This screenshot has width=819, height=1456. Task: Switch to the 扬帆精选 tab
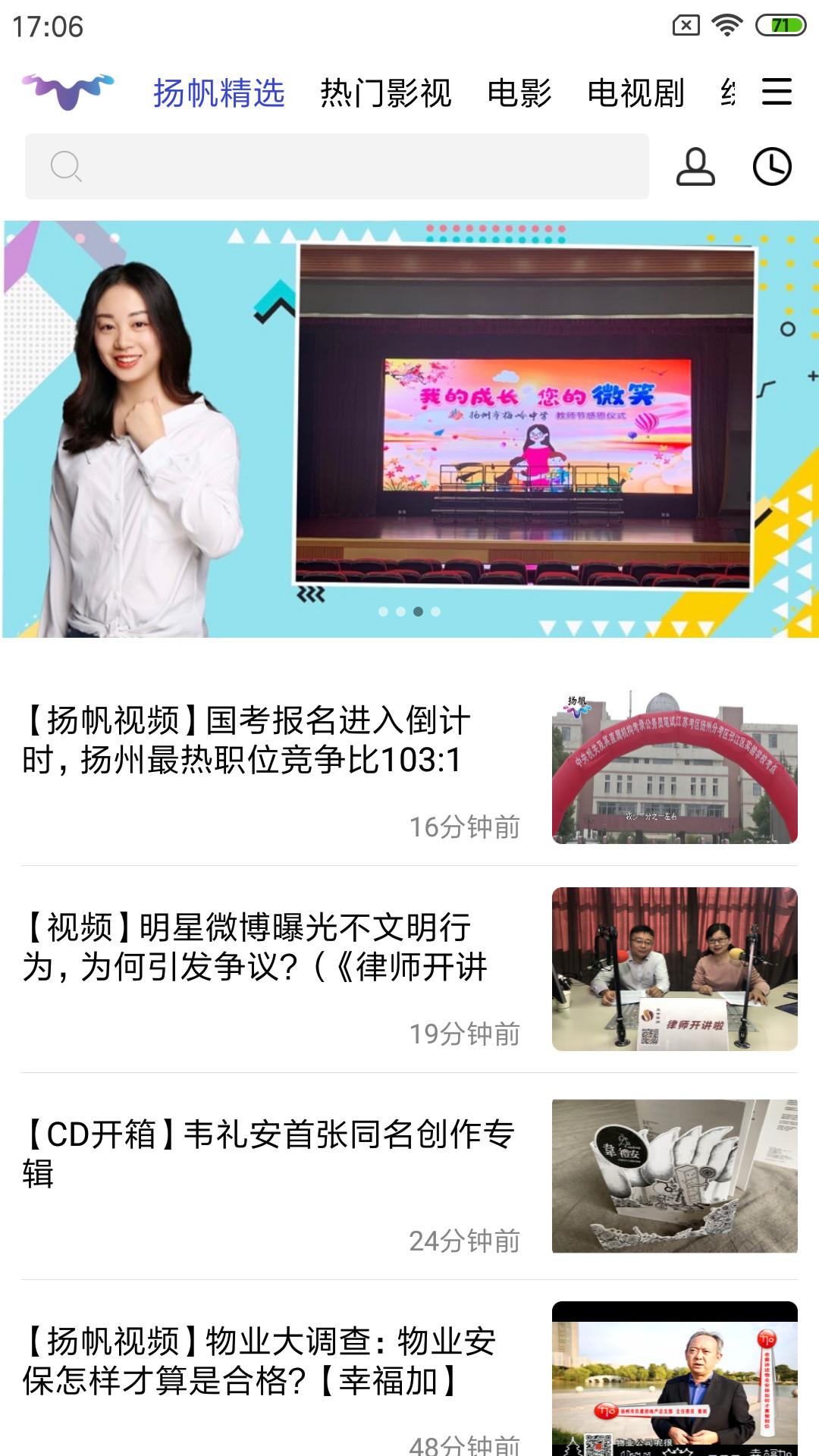click(x=219, y=93)
